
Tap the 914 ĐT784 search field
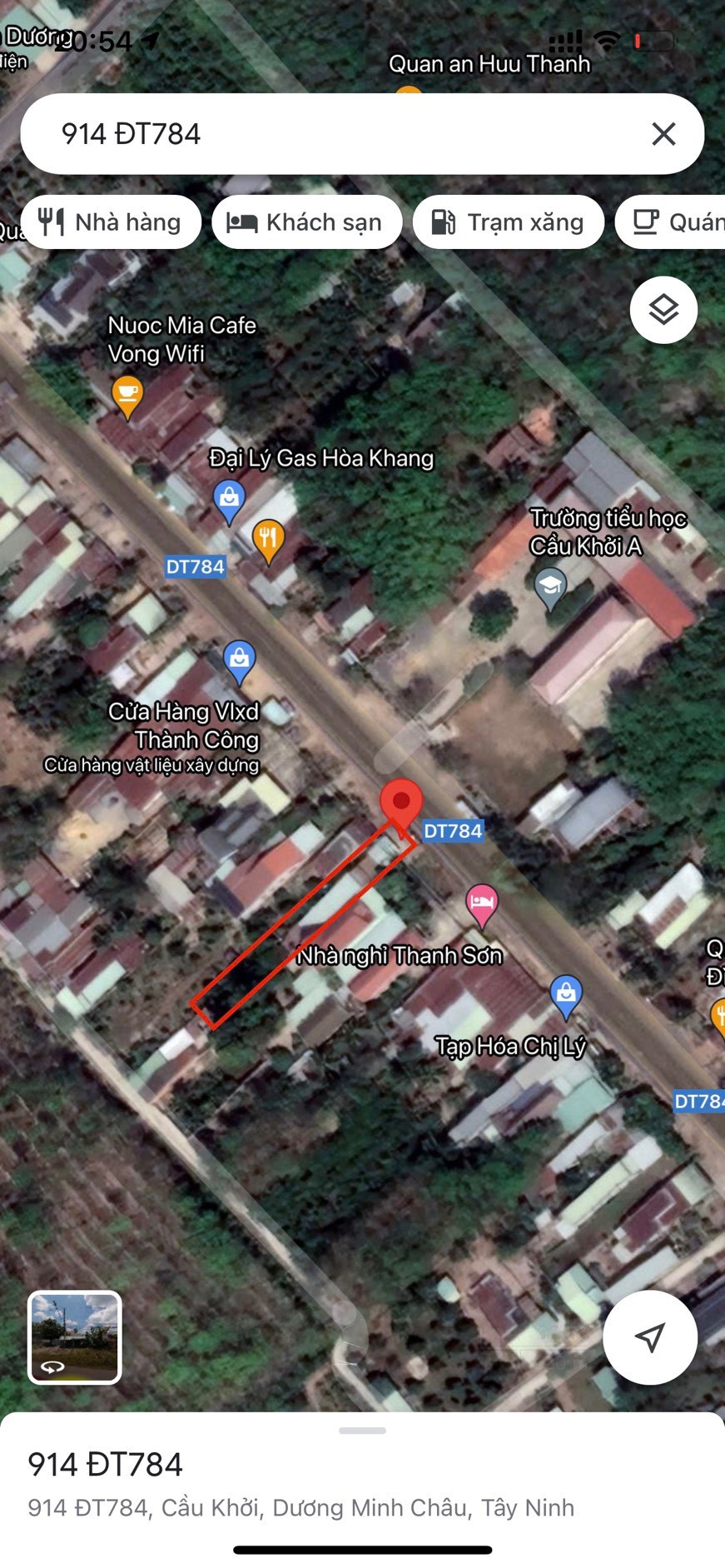point(333,134)
